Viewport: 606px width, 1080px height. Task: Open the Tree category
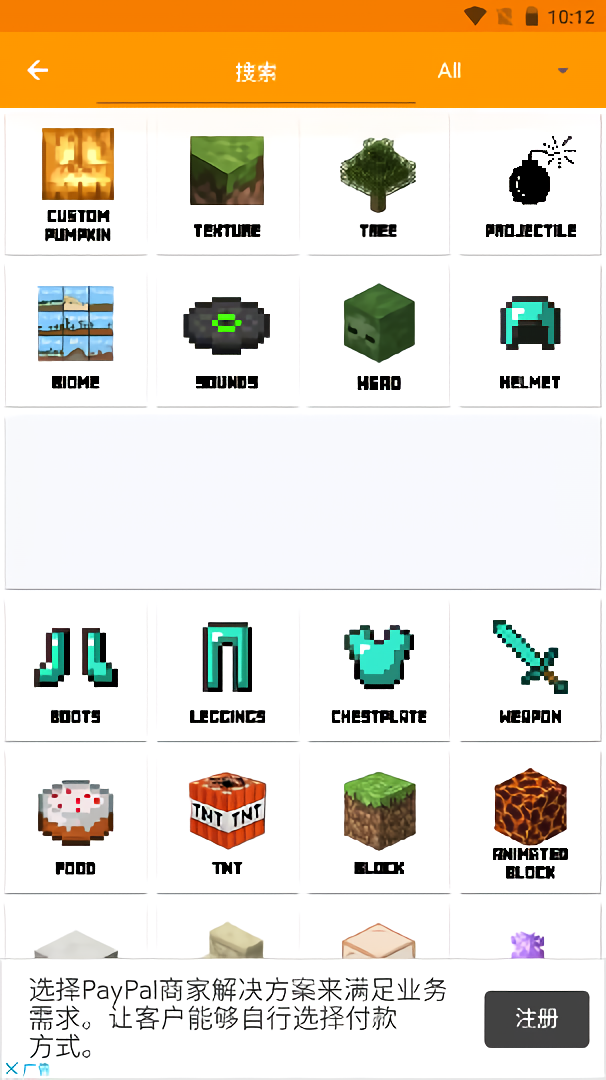(378, 184)
